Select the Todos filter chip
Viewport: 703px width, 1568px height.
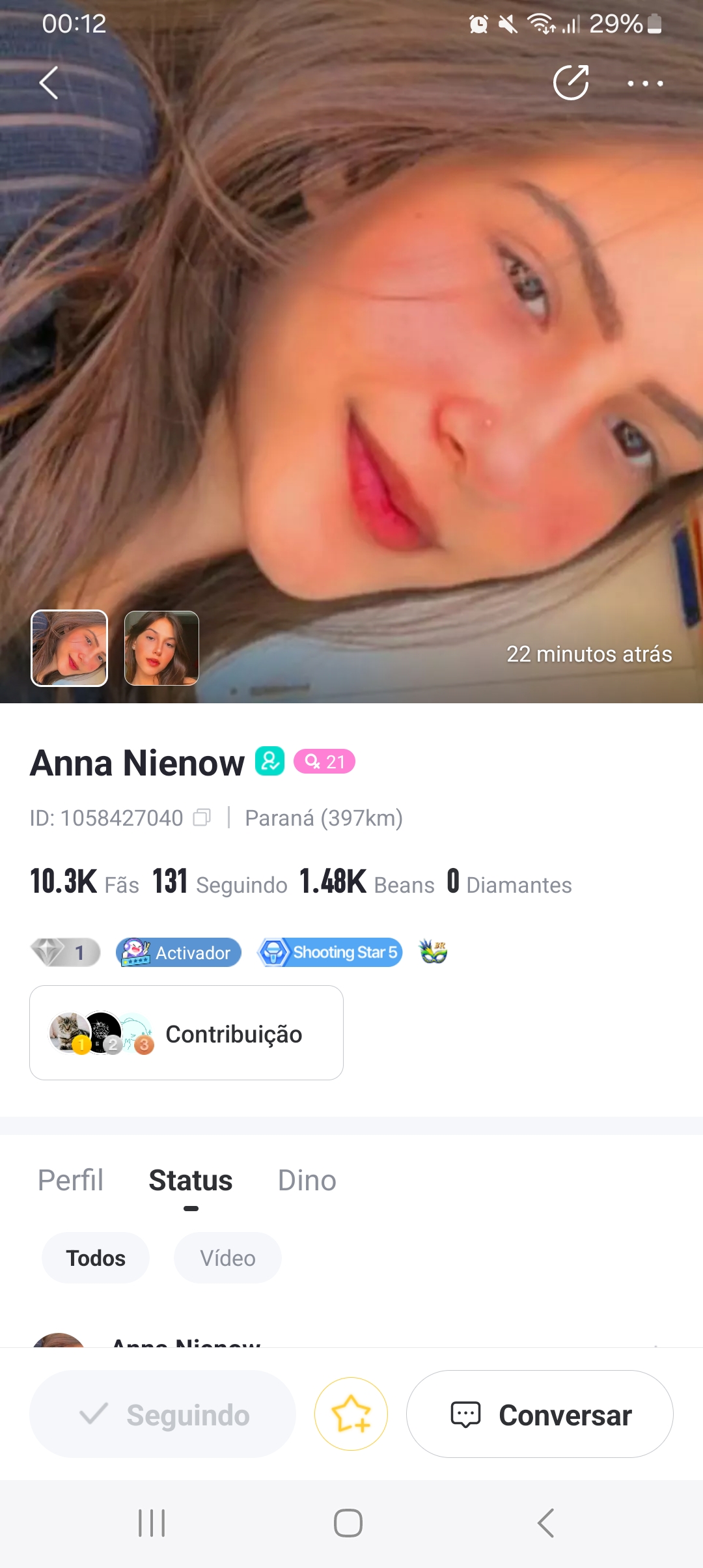96,1258
